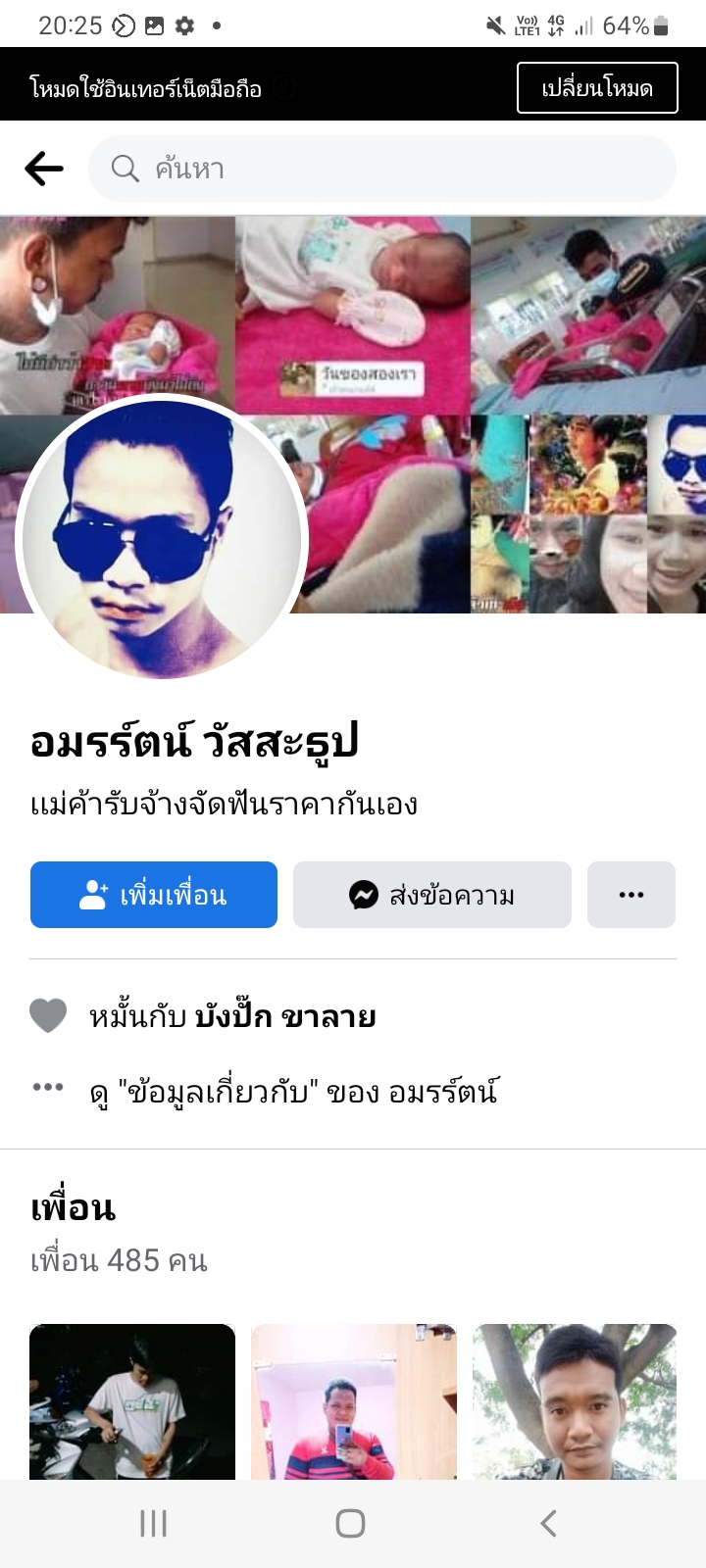The image size is (706, 1568).
Task: Open friend tile with man under tree
Action: [575, 1401]
